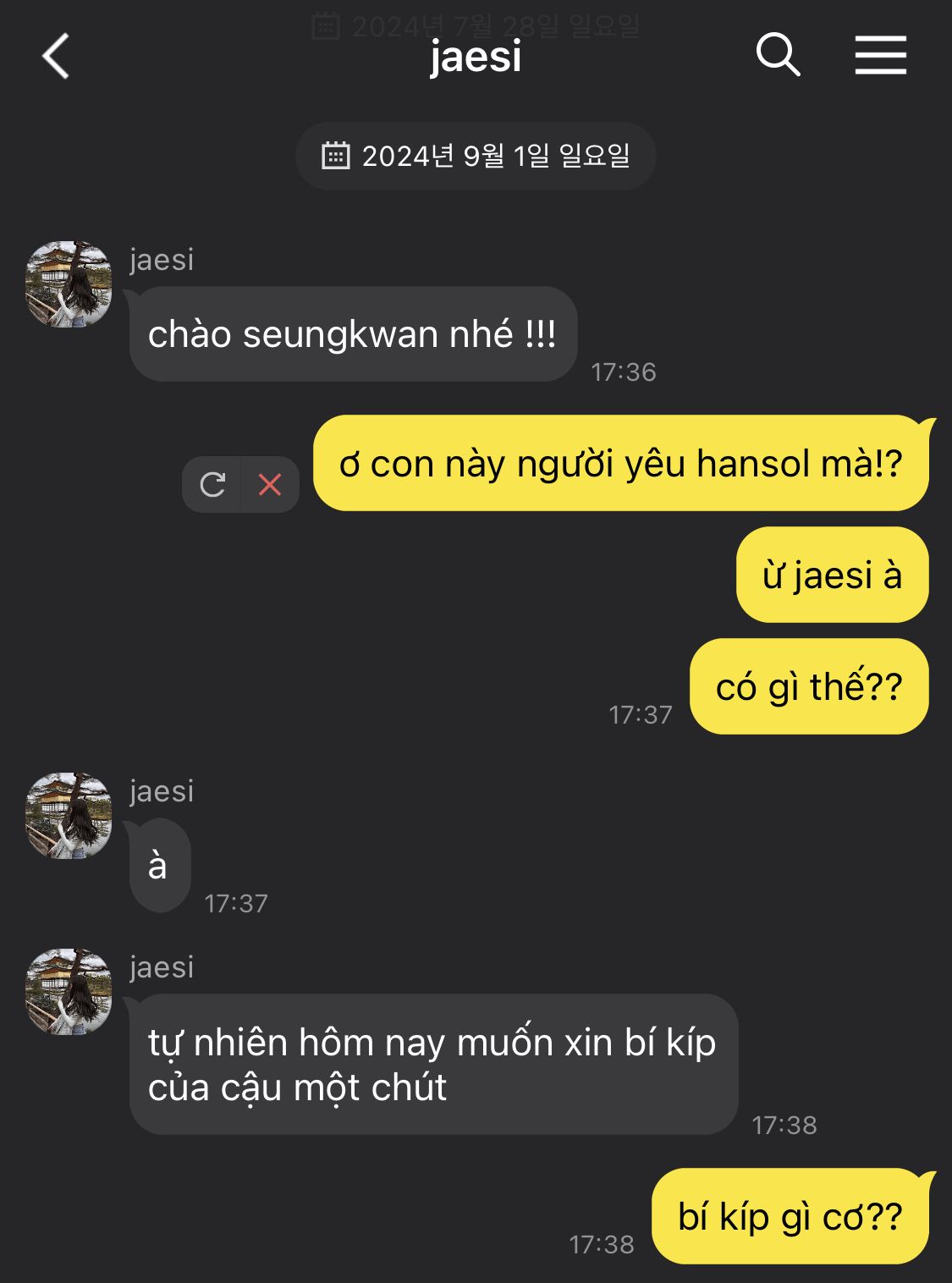
Task: Search within the jaesi conversation
Action: (778, 56)
